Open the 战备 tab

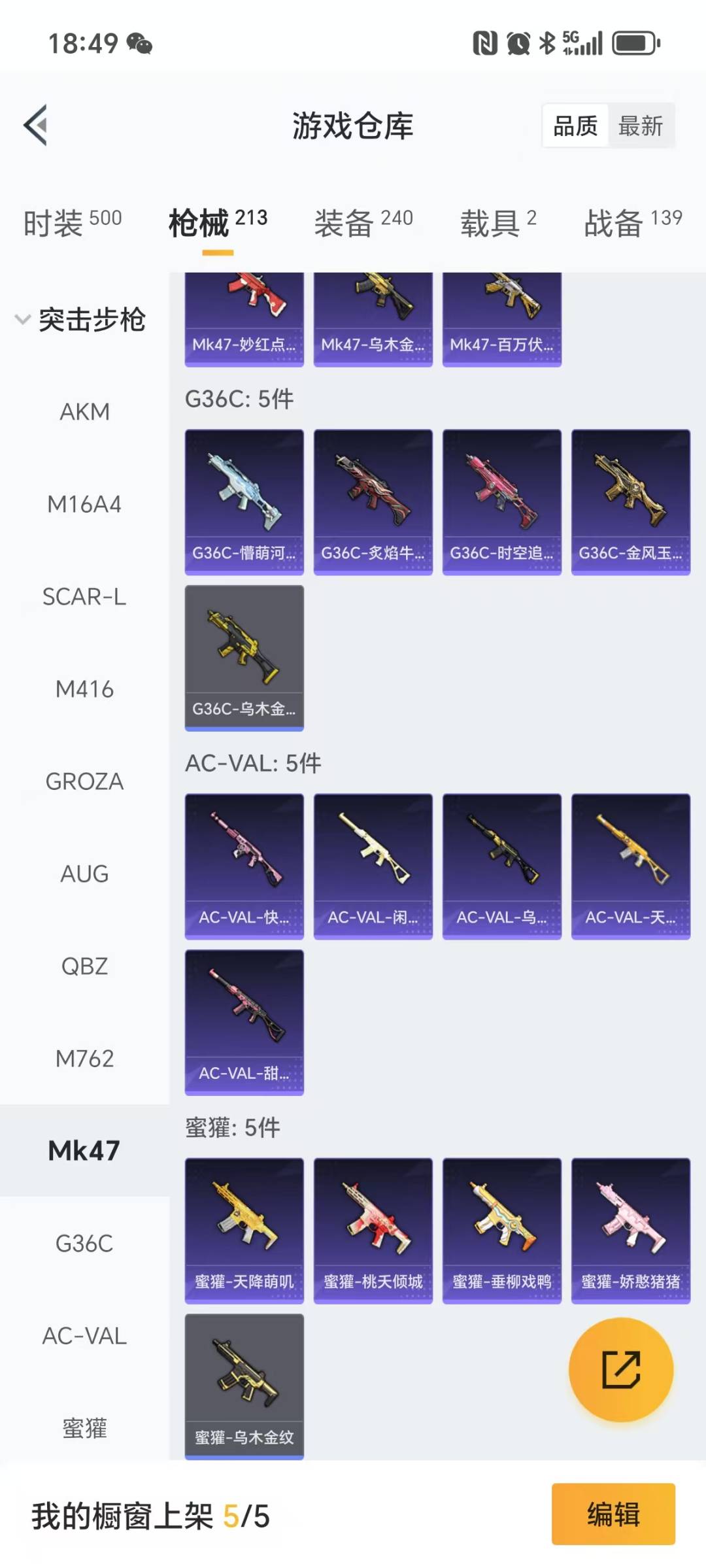point(633,222)
